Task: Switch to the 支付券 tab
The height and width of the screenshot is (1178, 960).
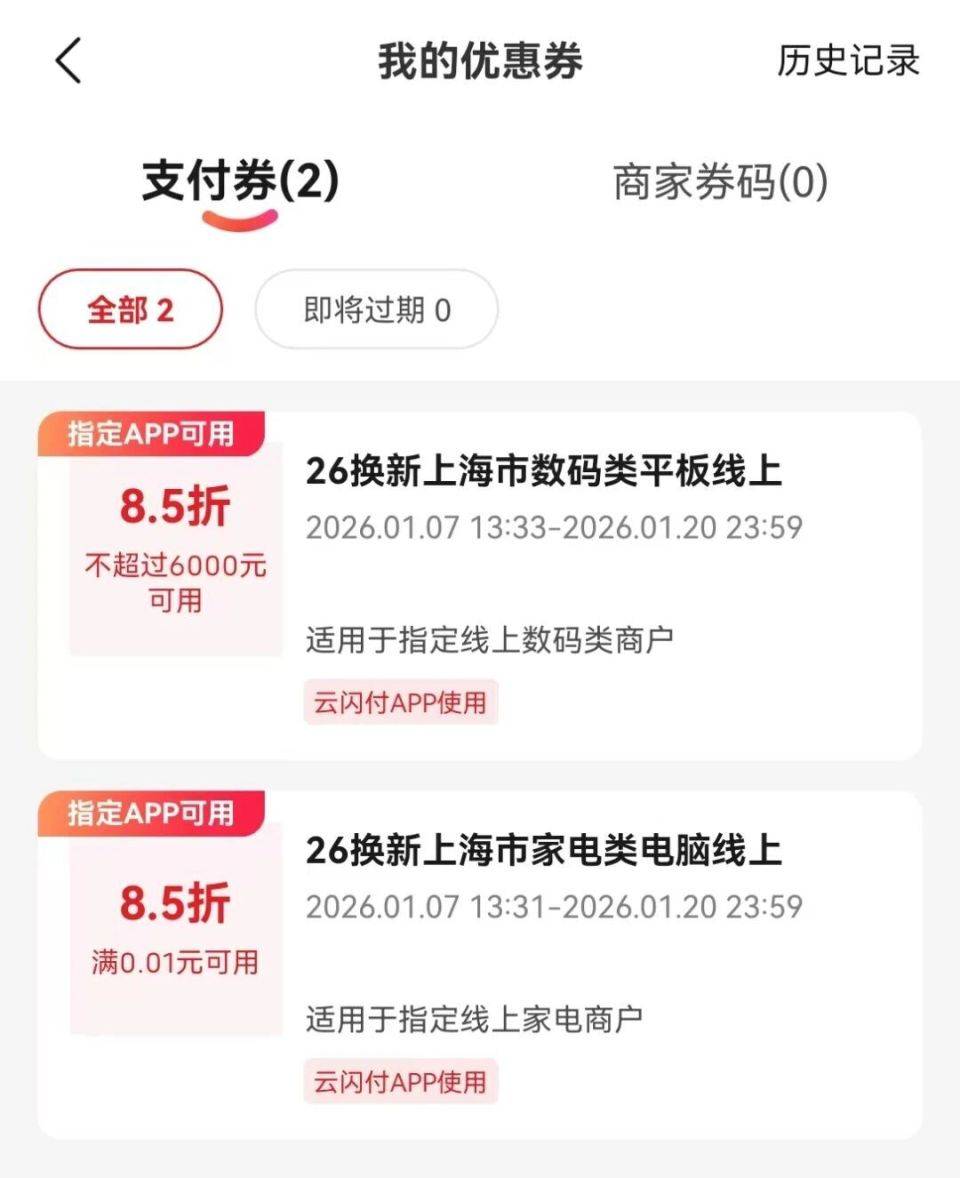Action: coord(240,183)
